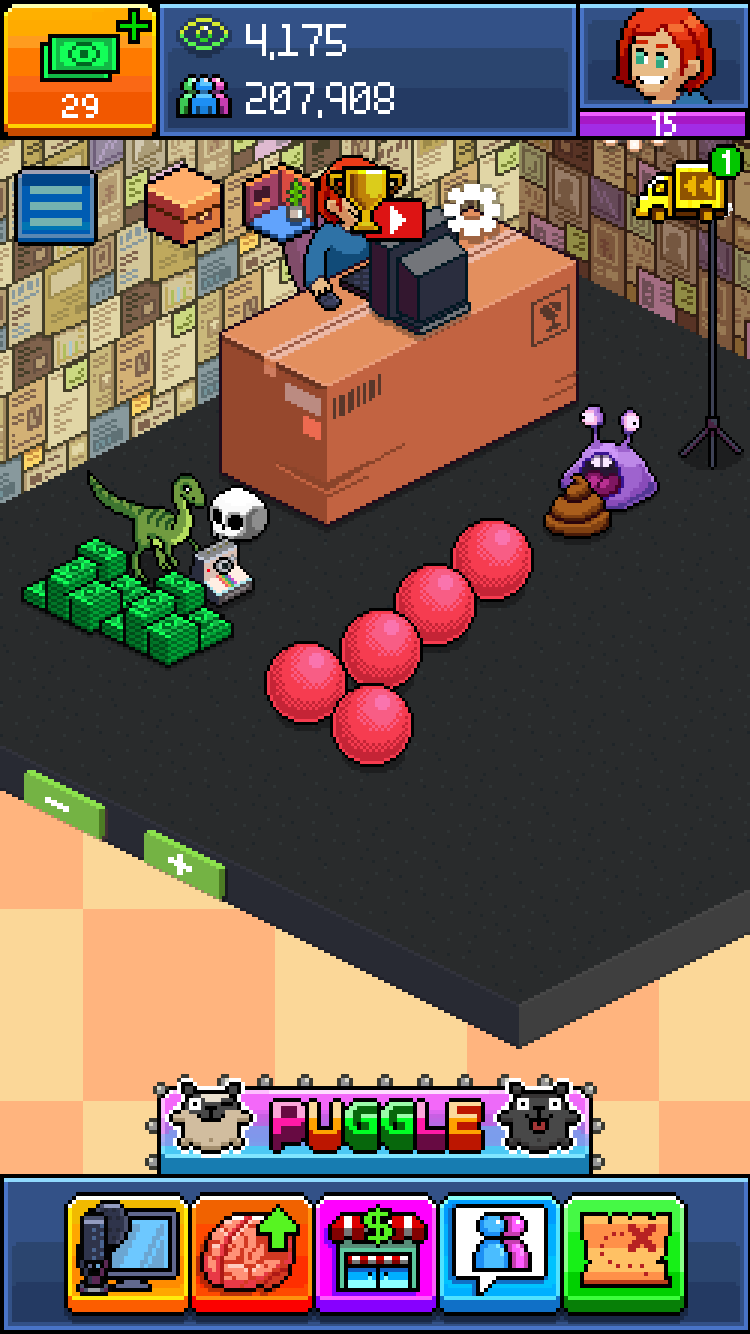Viewport: 750px width, 1334px height.
Task: Open the shop store tab
Action: coord(376,1253)
